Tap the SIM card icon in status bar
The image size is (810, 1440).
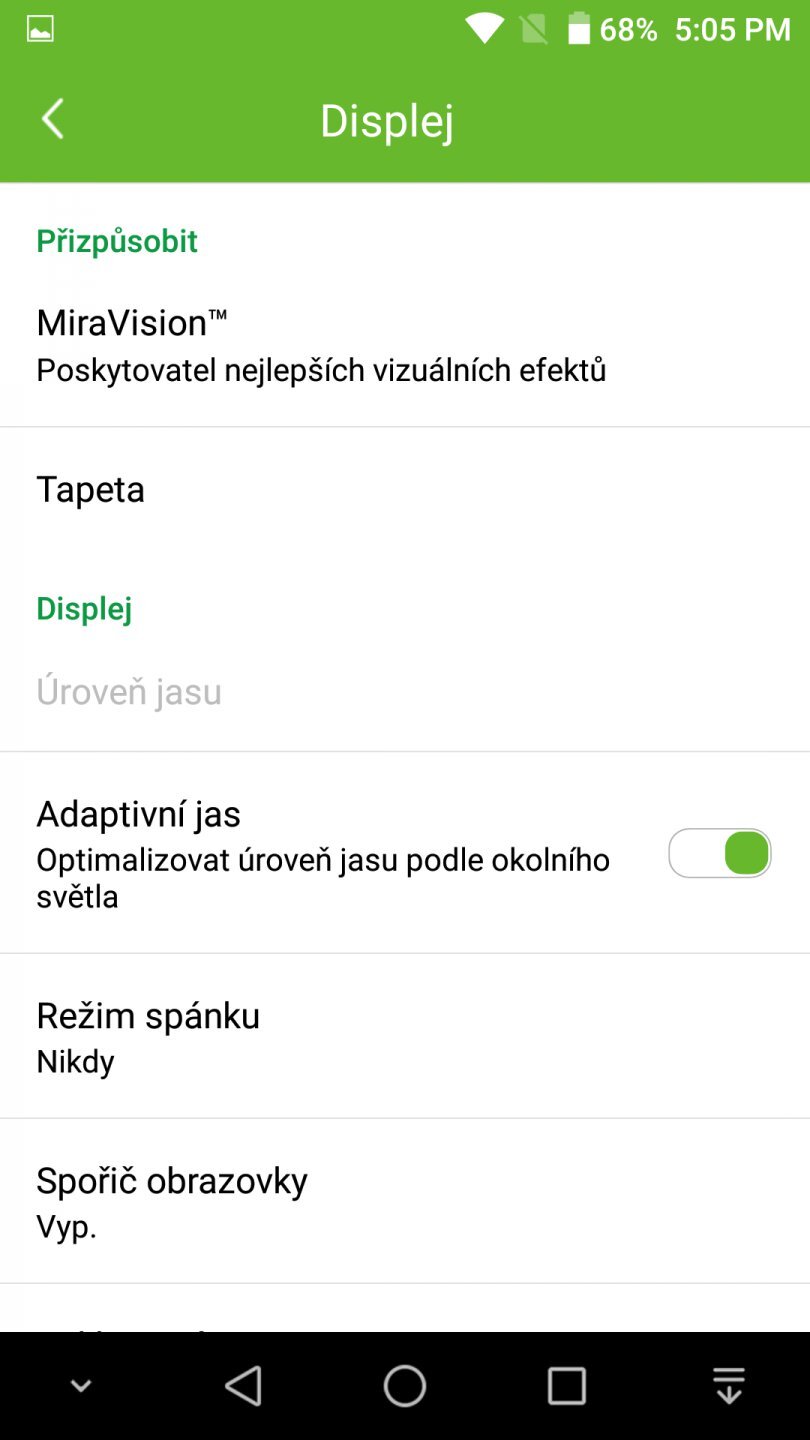pyautogui.click(x=533, y=27)
